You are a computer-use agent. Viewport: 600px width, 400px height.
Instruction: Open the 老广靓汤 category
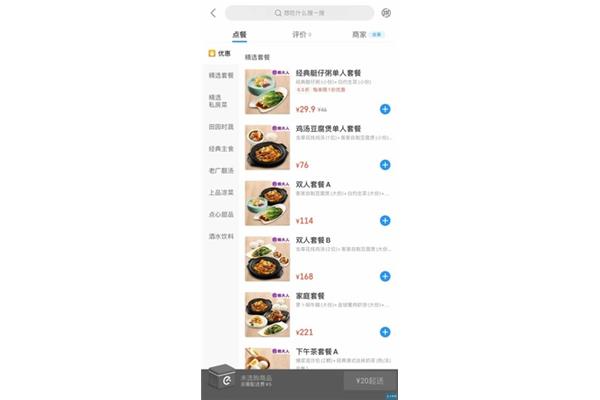(x=221, y=170)
